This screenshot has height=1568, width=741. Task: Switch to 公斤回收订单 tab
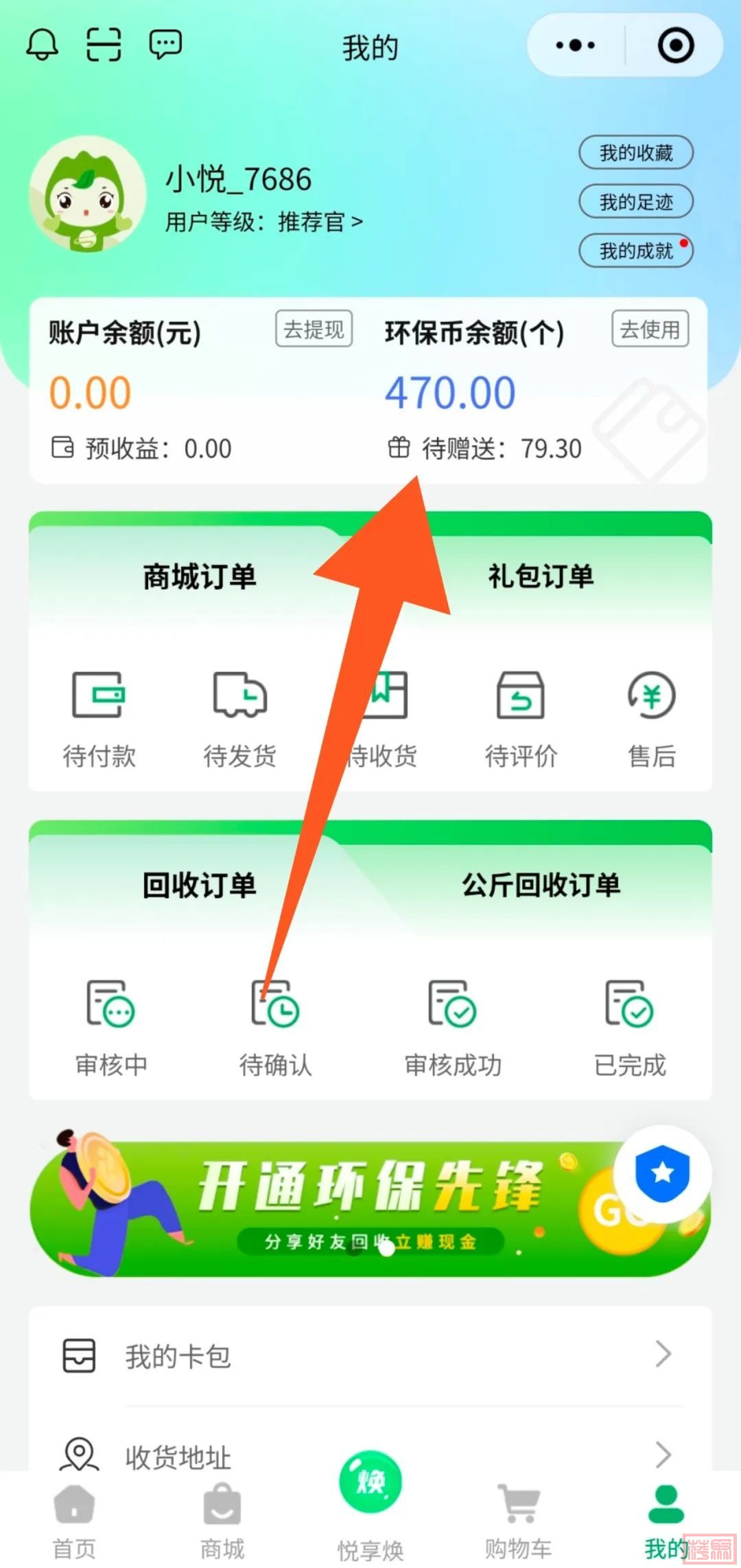pos(541,884)
